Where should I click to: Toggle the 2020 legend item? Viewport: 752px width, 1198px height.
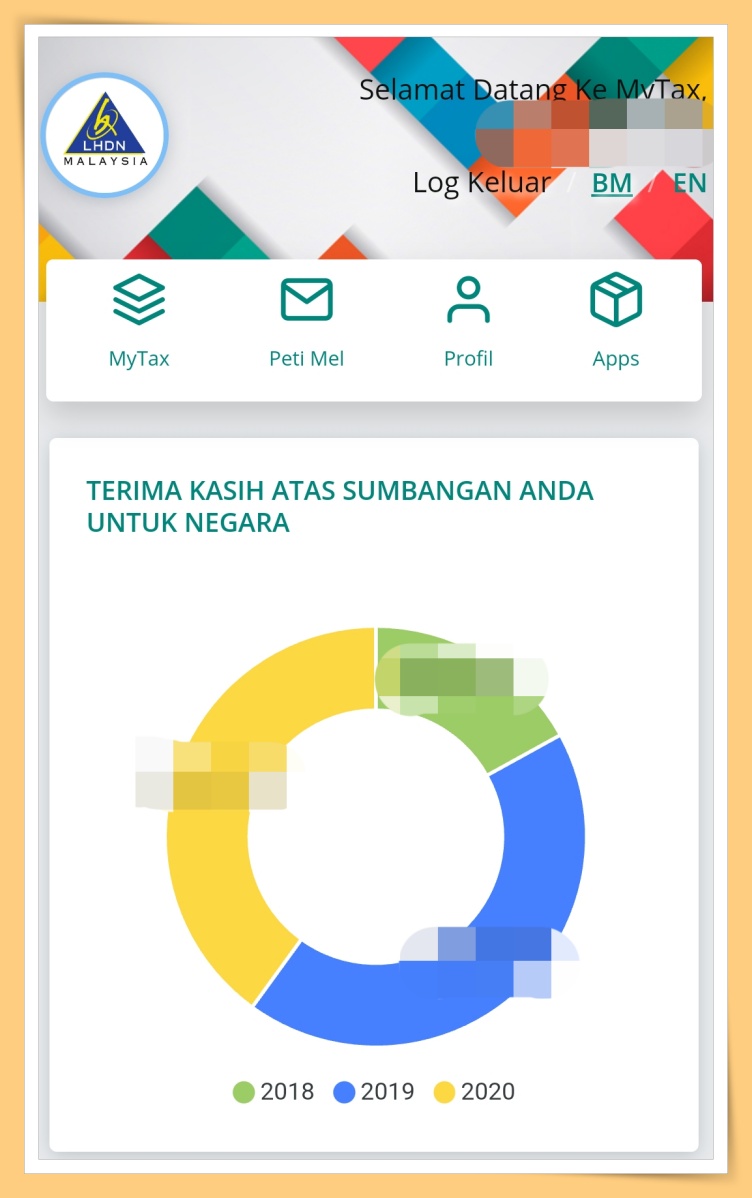tap(475, 1092)
